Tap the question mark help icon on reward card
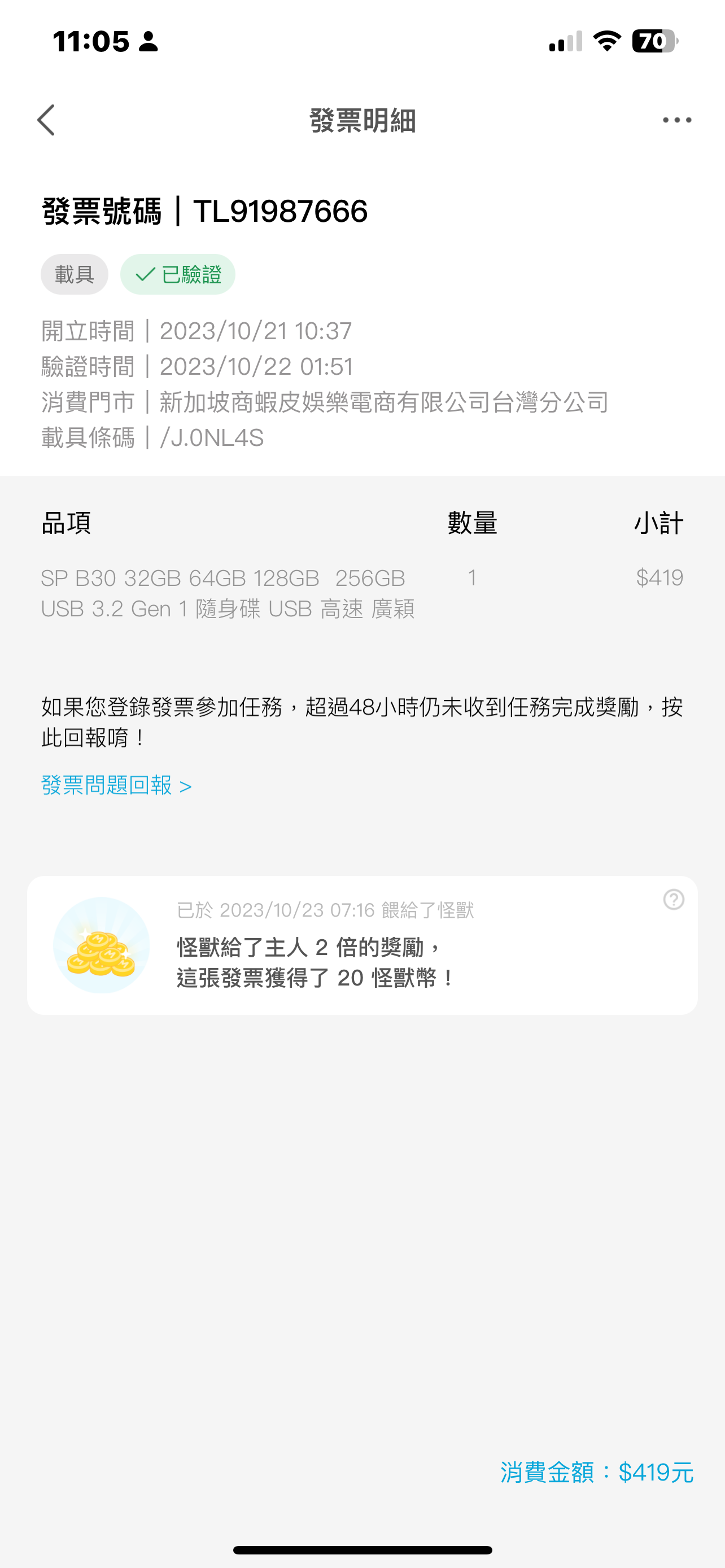 point(673,899)
